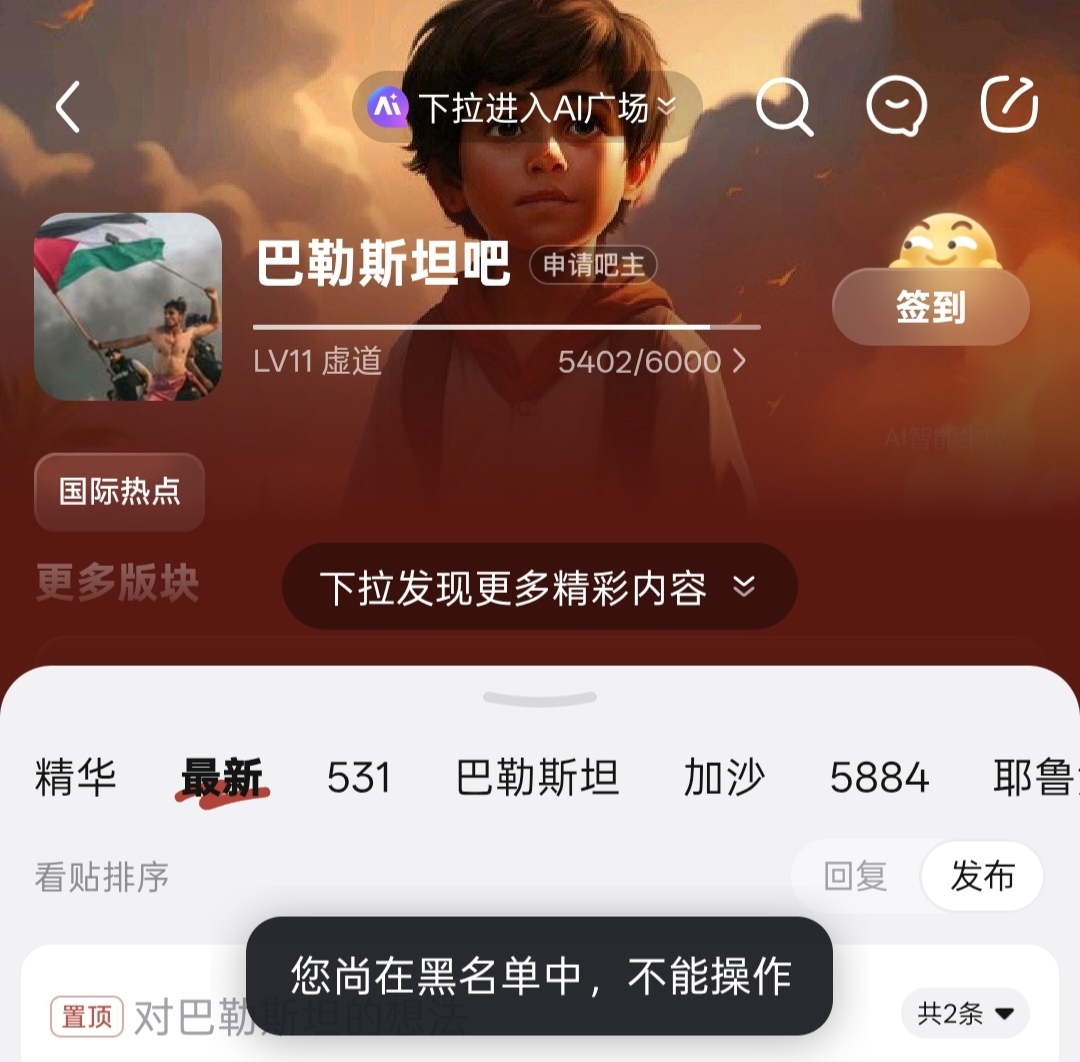Sort posts by 发布

click(x=982, y=876)
